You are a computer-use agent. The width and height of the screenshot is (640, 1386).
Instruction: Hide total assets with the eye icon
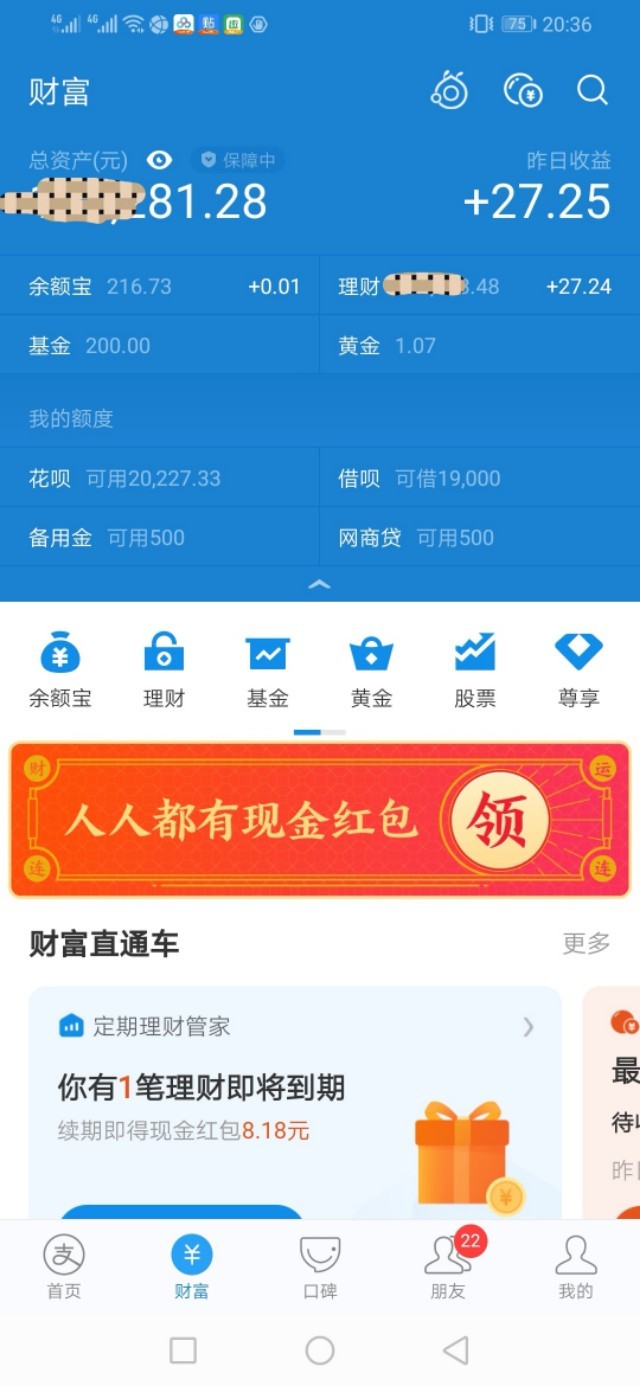[159, 160]
